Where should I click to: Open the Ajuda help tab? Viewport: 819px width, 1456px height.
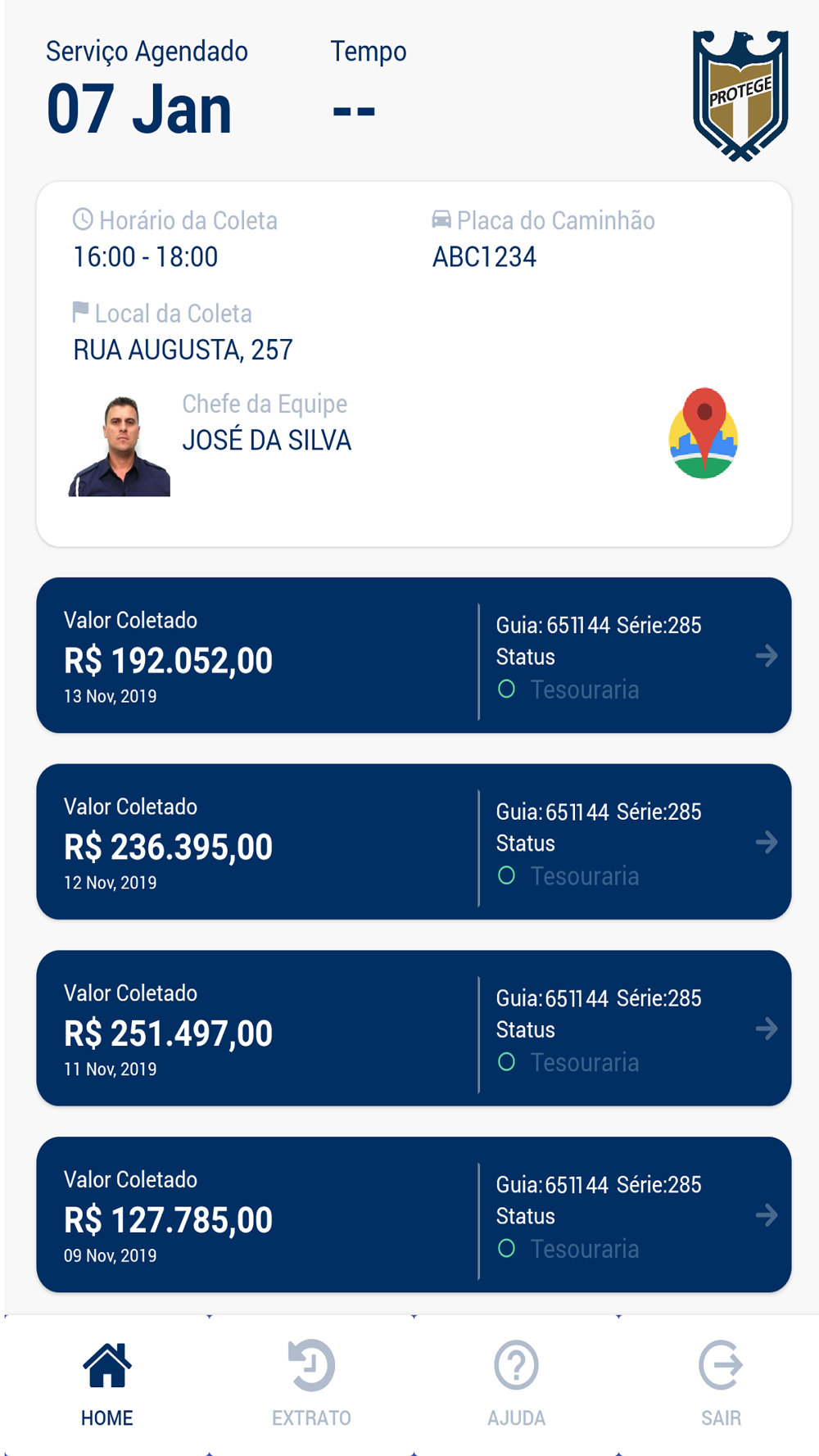point(516,1384)
